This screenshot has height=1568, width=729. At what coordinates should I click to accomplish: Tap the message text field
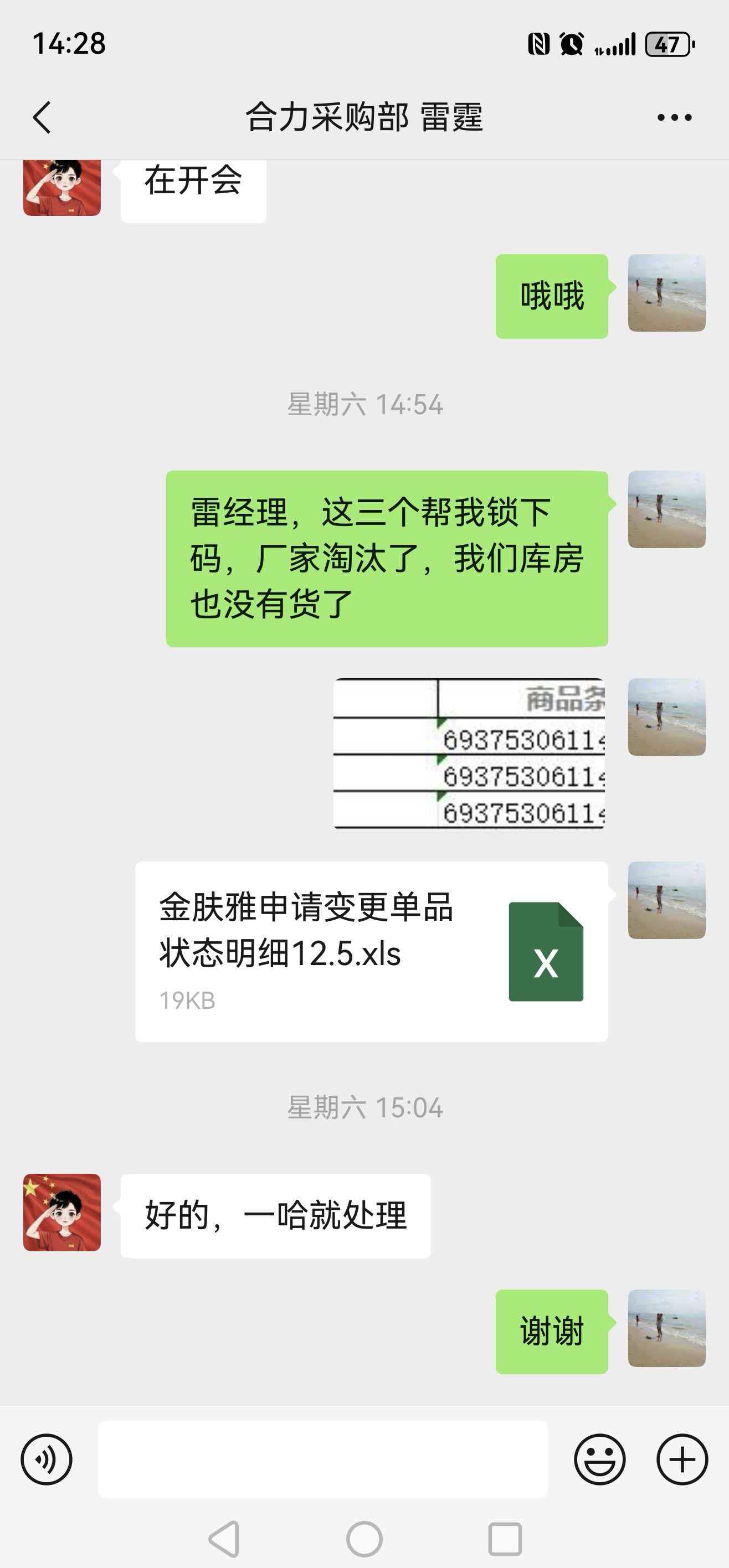(x=323, y=1459)
